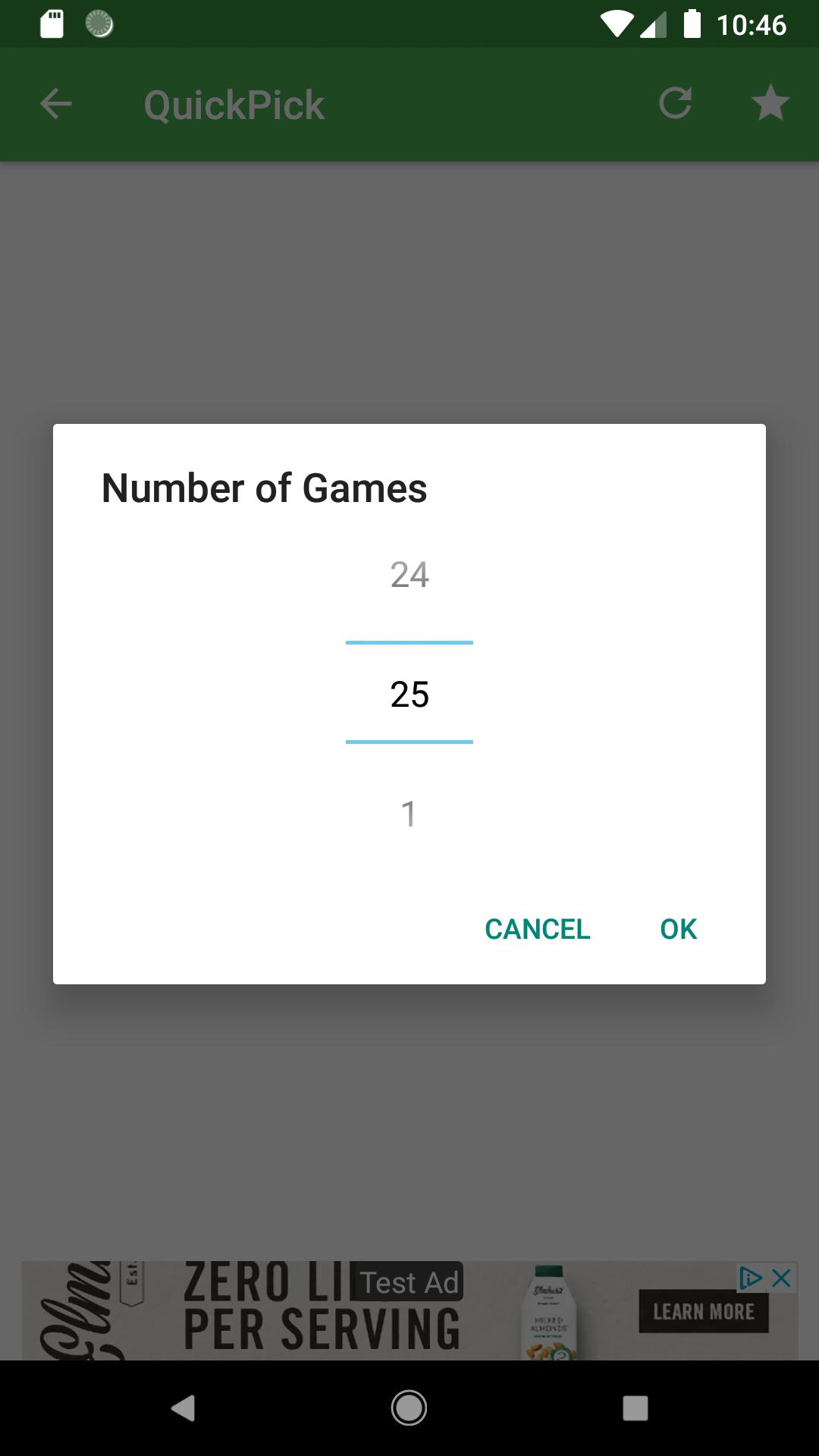
Task: Refresh the QuickPick screen
Action: pos(676,104)
